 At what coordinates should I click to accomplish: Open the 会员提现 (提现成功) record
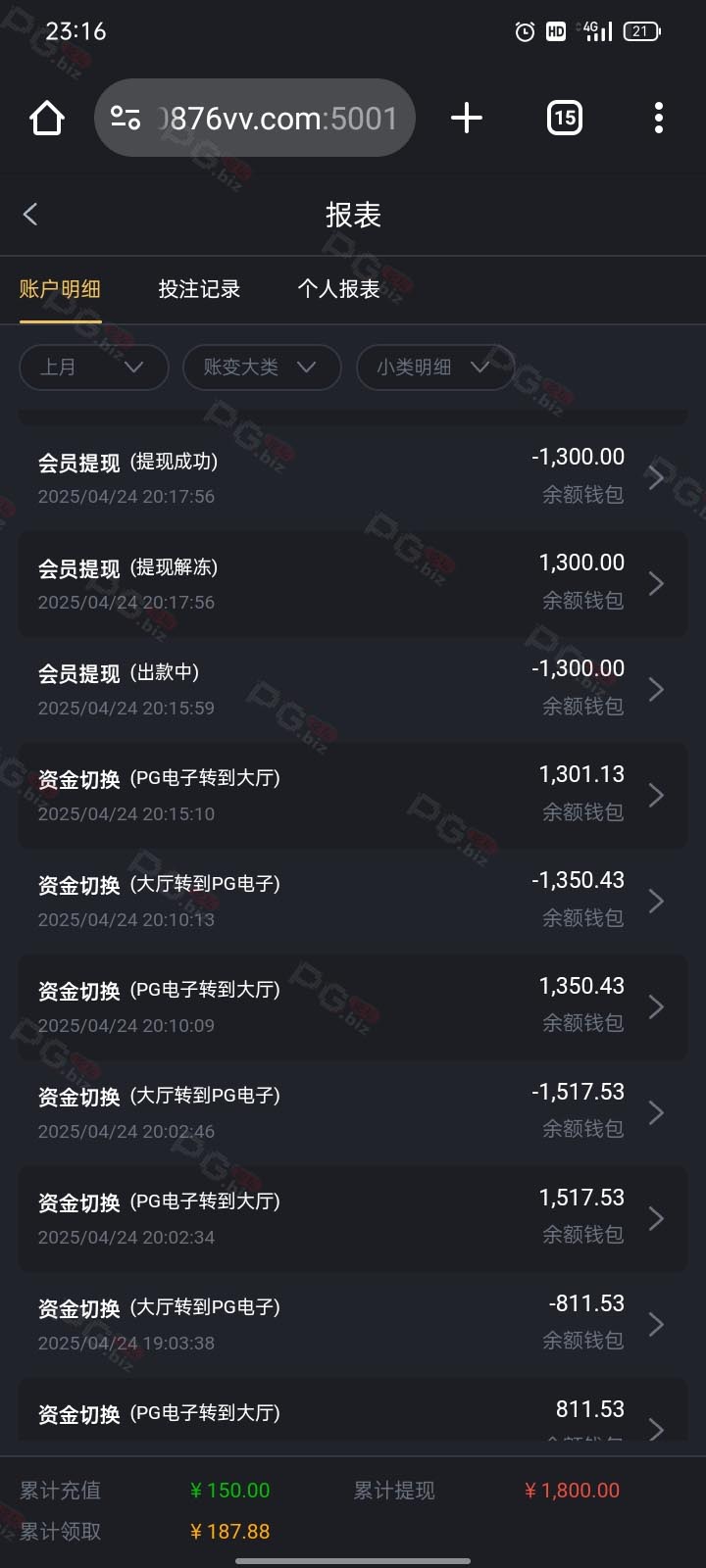pos(353,477)
